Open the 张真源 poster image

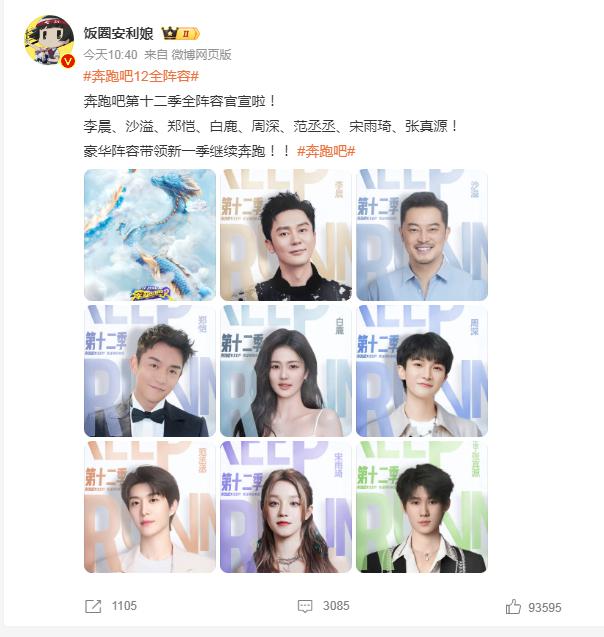click(x=422, y=507)
